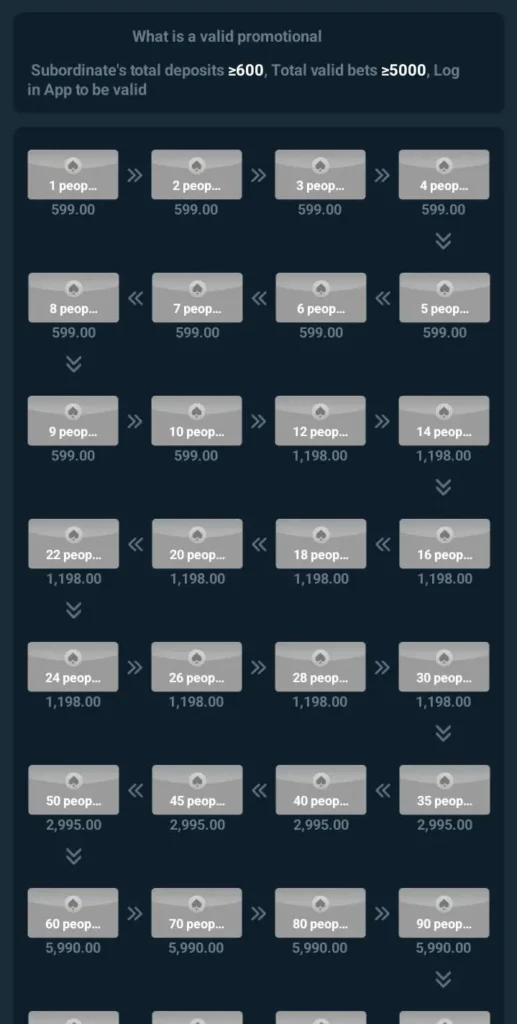Tap the 50 people reward envelope

(74, 790)
